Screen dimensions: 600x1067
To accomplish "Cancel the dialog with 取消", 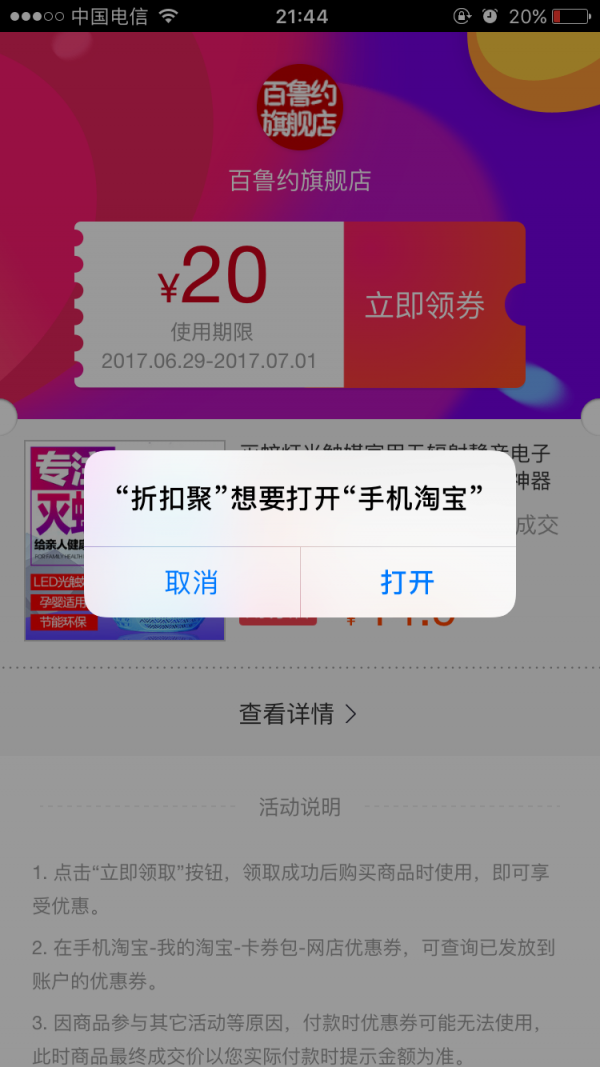I will point(191,582).
